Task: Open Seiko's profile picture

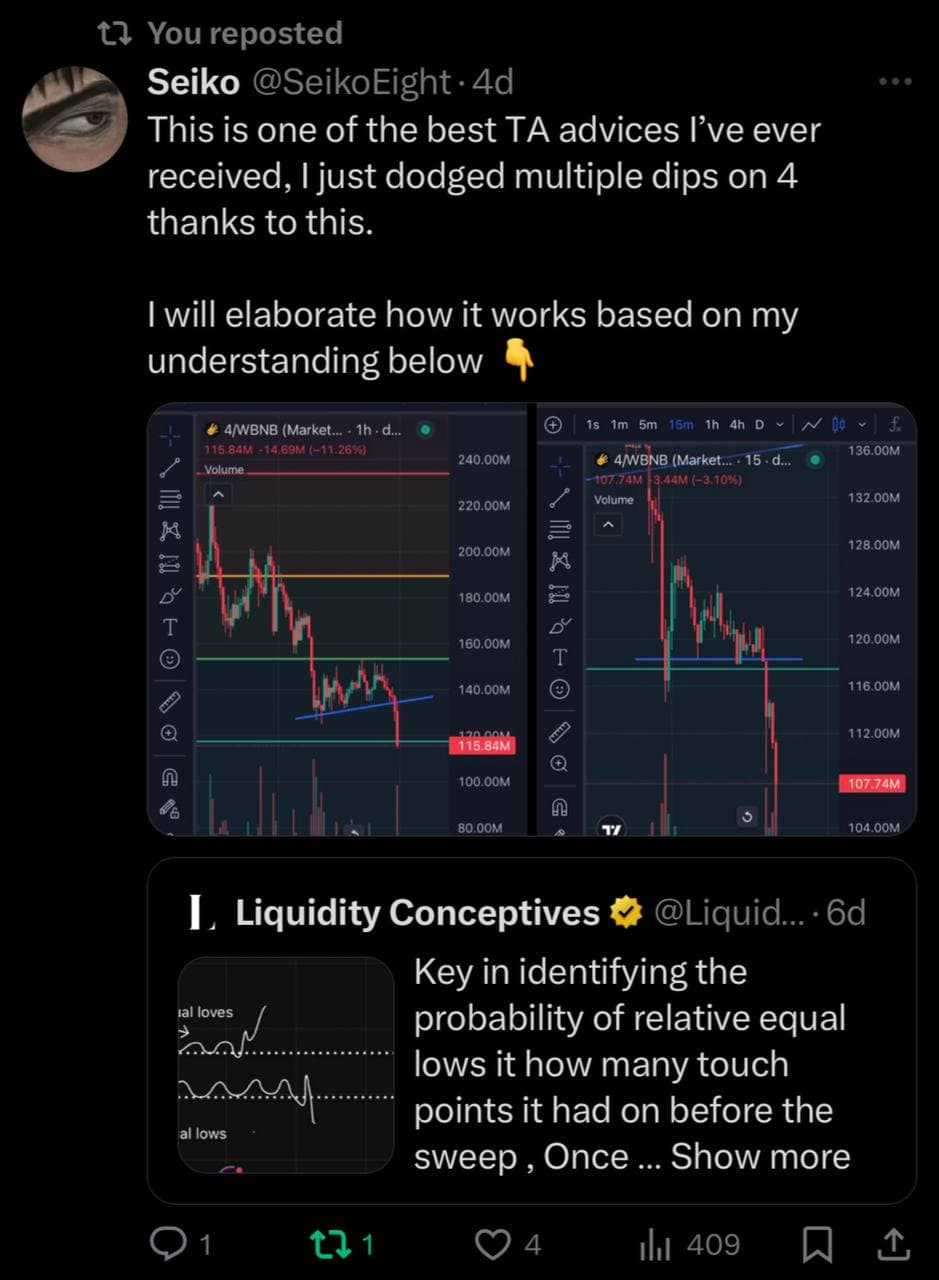Action: (x=74, y=119)
